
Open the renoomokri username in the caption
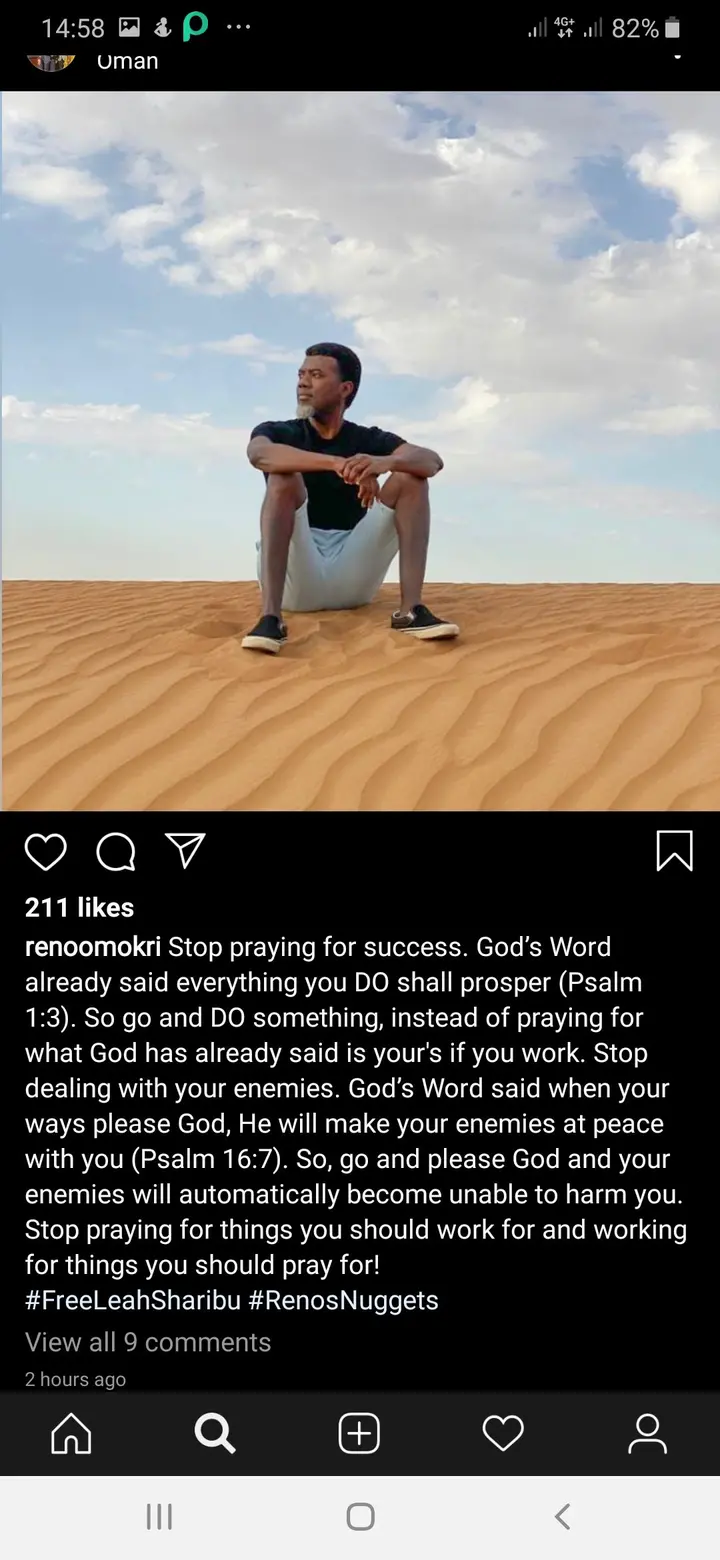[93, 947]
